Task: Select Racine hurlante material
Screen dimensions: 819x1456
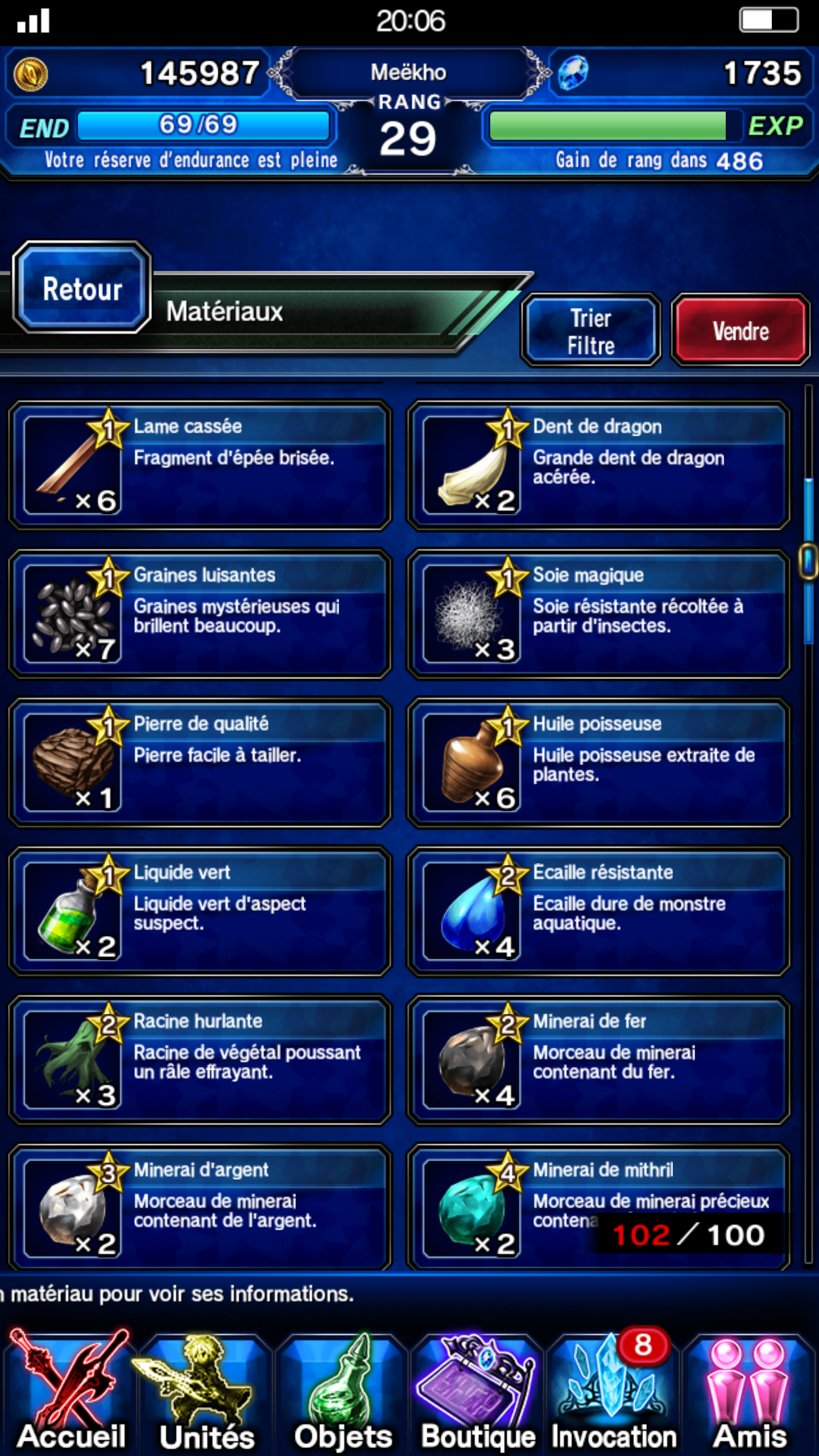Action: pyautogui.click(x=200, y=1059)
